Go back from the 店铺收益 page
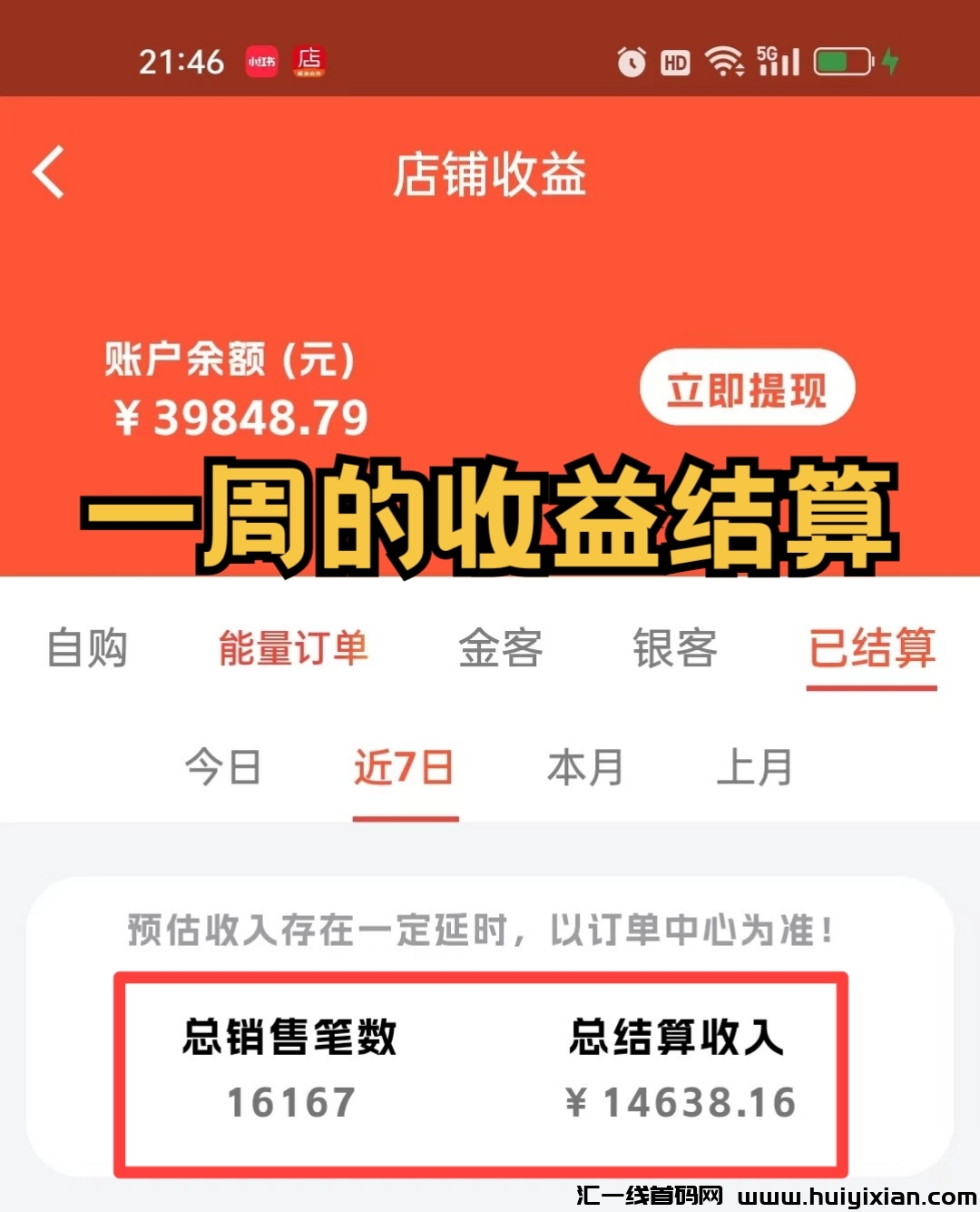Screen dimensions: 980x1212 49,172
